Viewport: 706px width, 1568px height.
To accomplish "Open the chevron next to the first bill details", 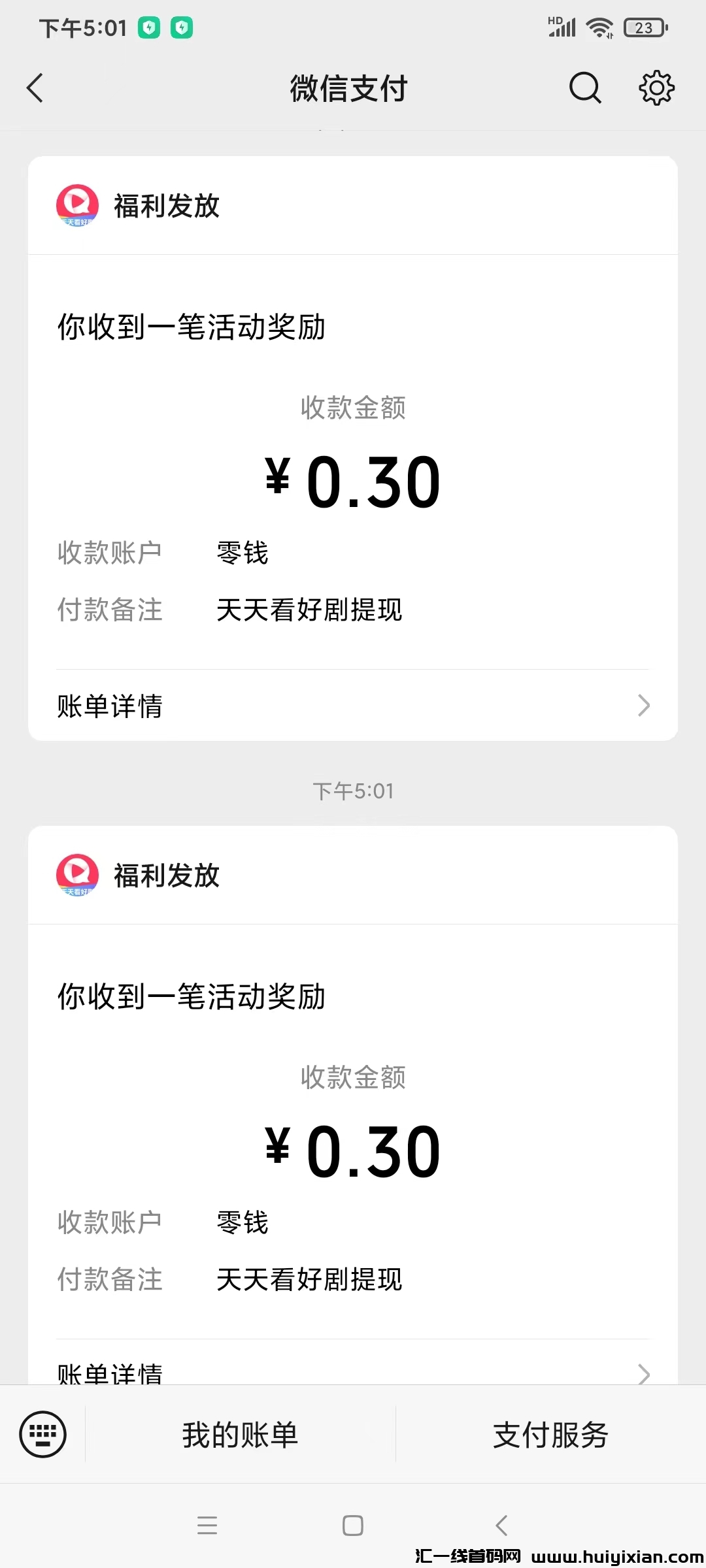I will [x=644, y=706].
